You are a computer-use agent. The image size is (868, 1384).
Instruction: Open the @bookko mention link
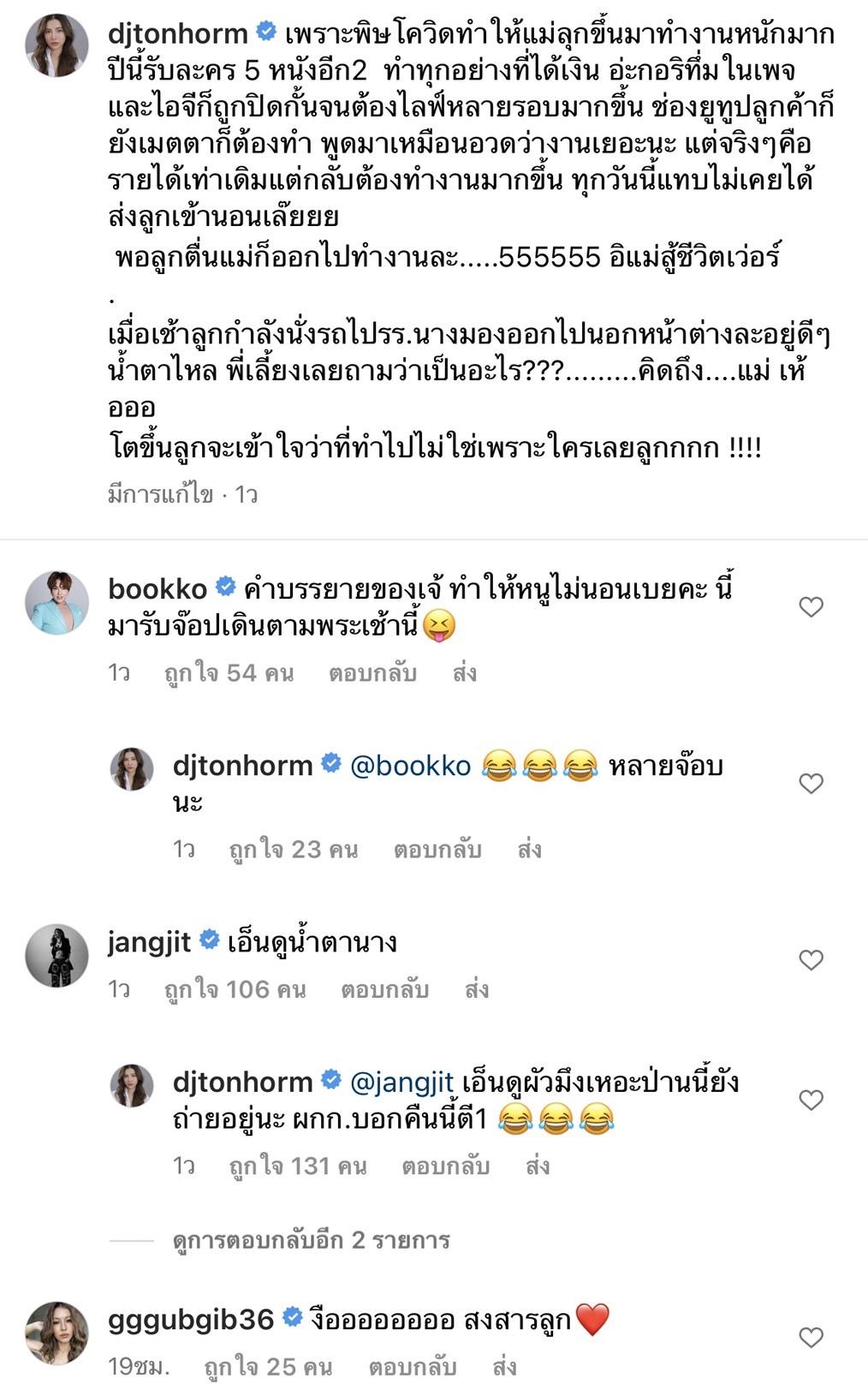[x=410, y=765]
